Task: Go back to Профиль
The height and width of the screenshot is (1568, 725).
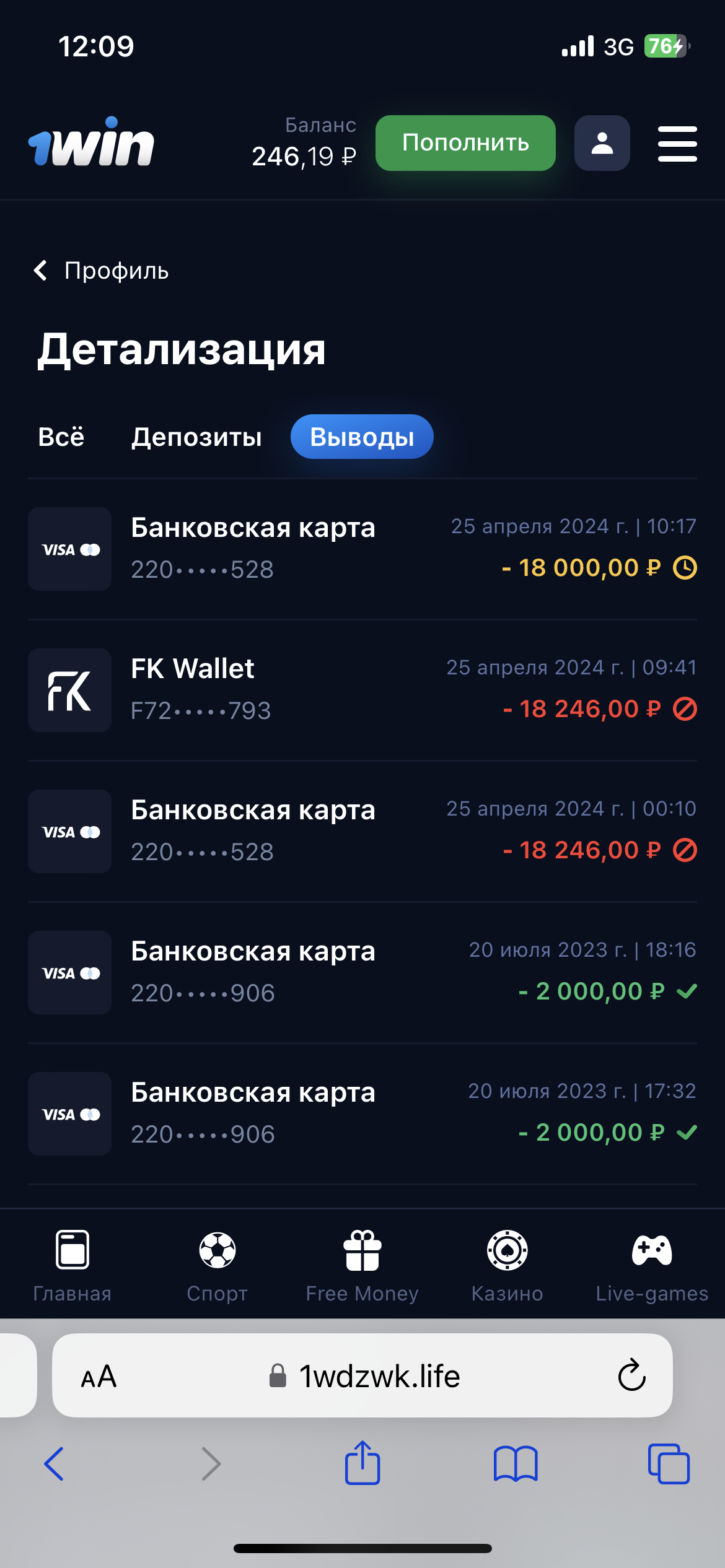Action: (x=102, y=271)
